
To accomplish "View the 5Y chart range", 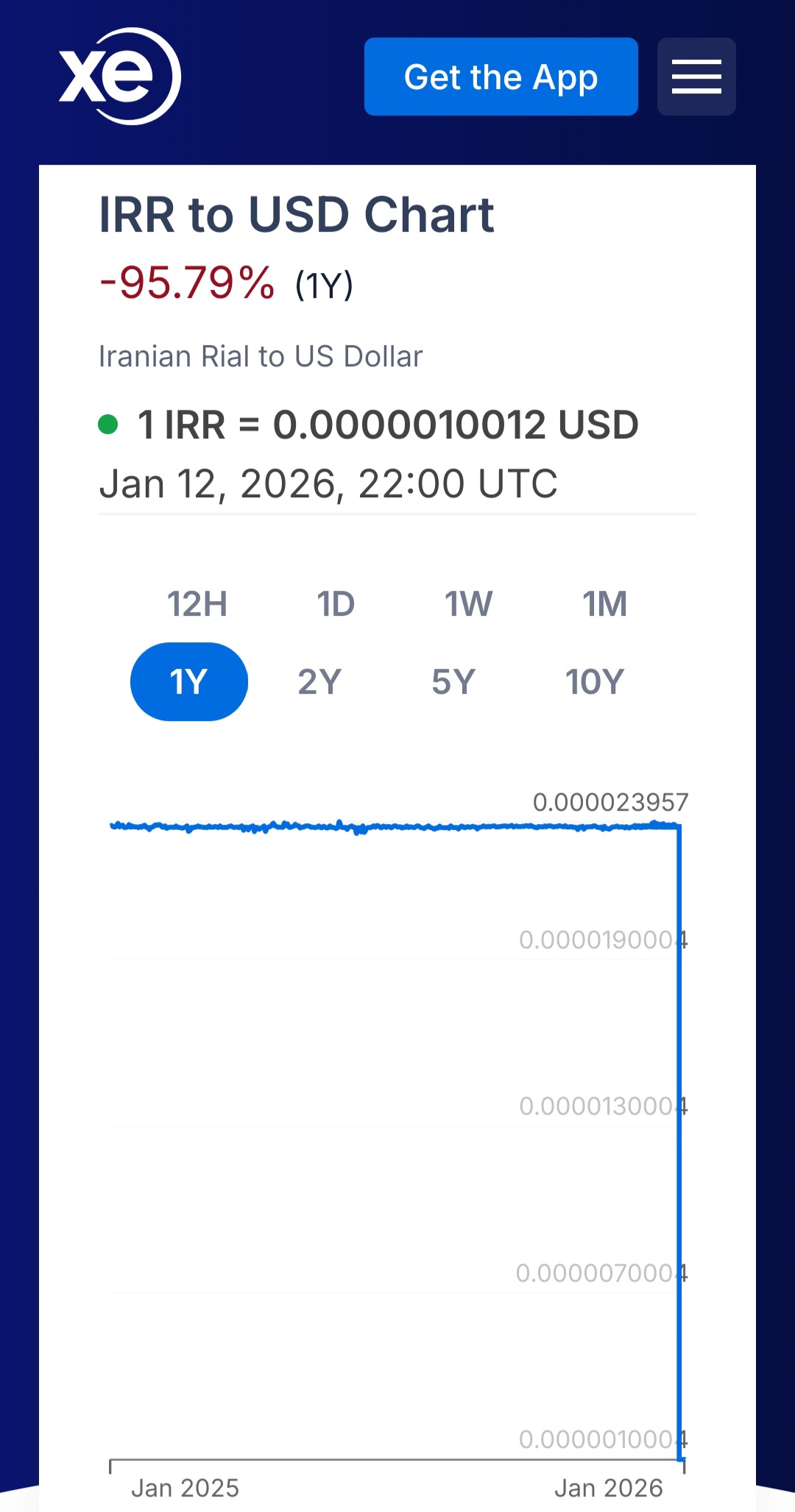I will [x=453, y=682].
